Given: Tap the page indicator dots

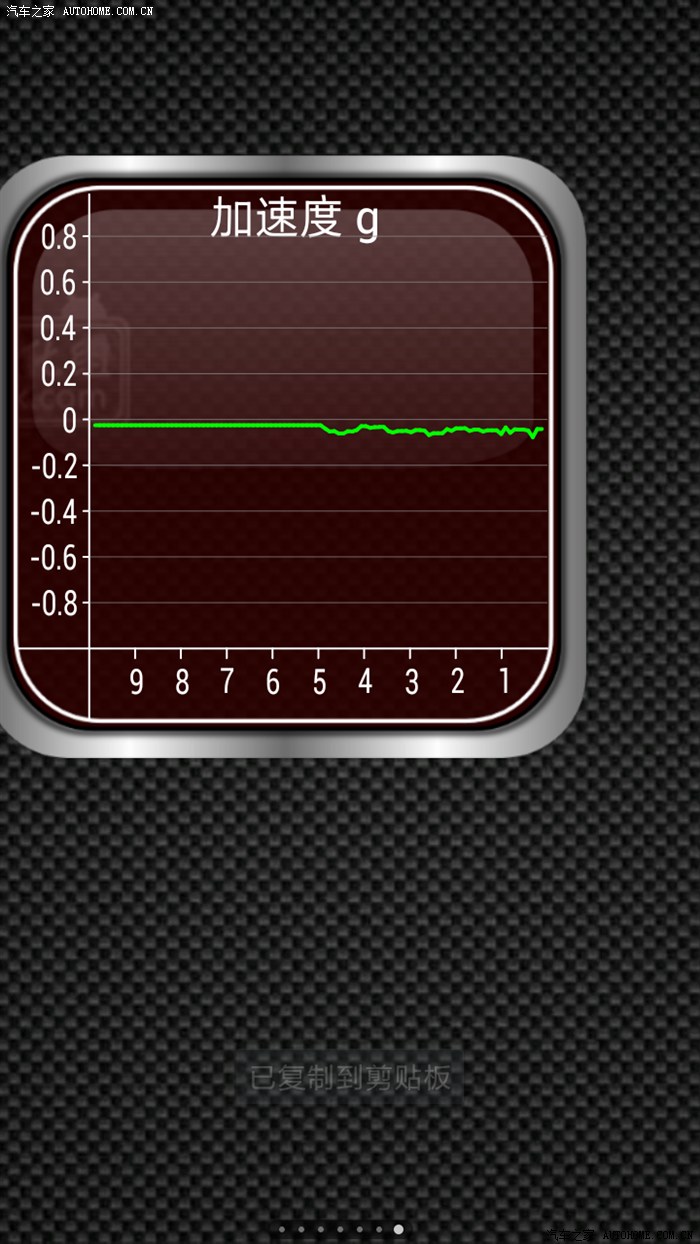Looking at the screenshot, I should [340, 1229].
